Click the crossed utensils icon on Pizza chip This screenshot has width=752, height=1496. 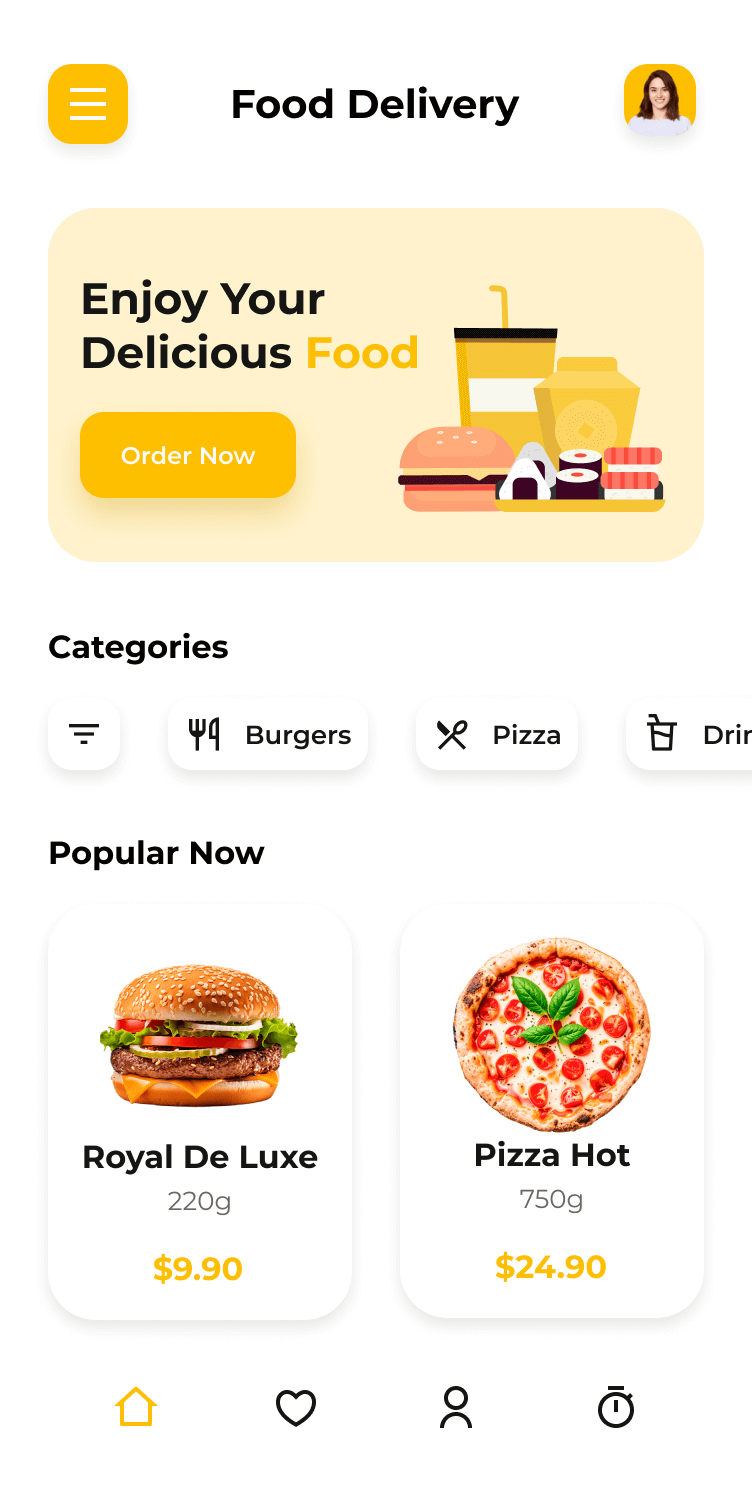[452, 734]
